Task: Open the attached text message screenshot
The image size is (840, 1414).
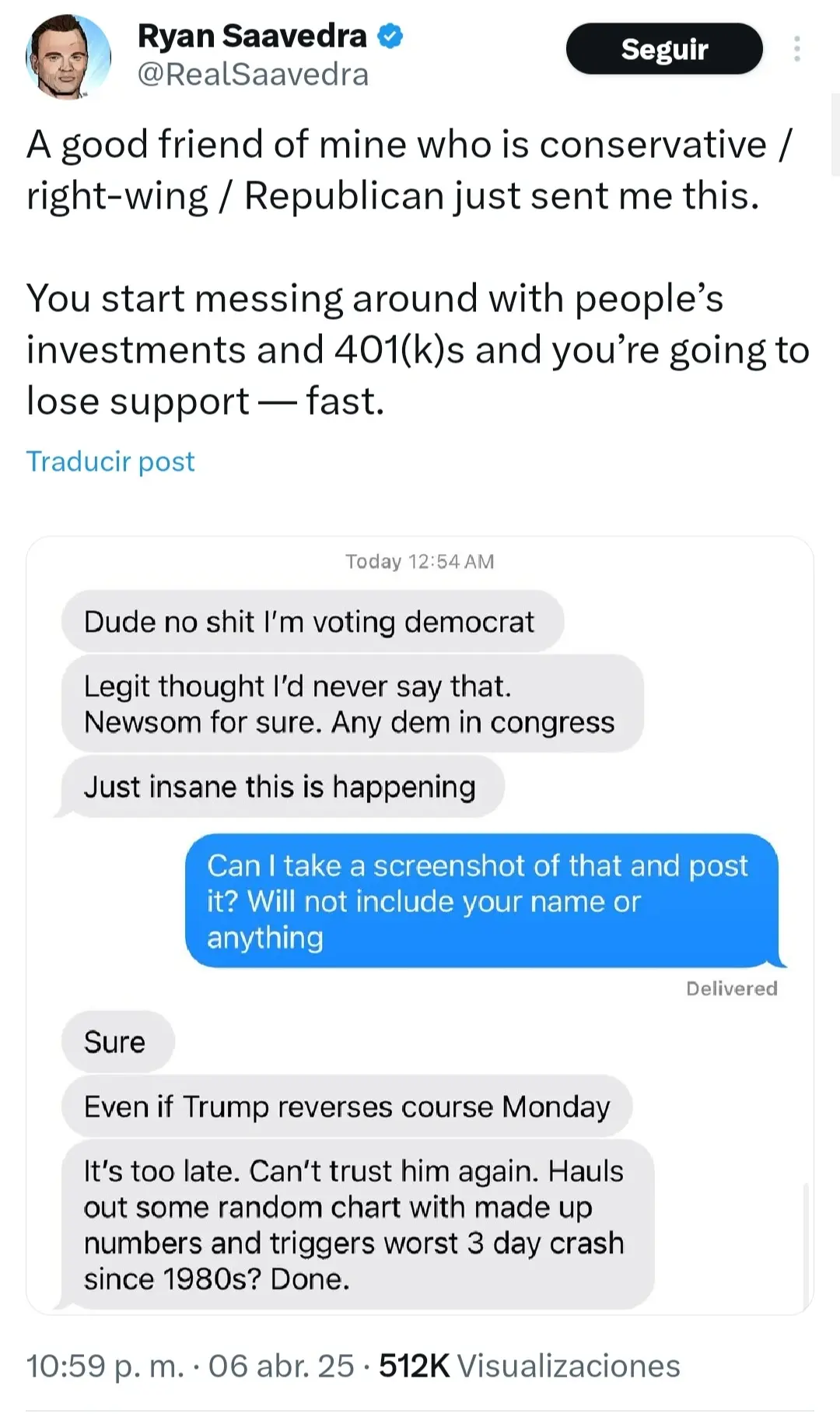Action: pyautogui.click(x=420, y=925)
